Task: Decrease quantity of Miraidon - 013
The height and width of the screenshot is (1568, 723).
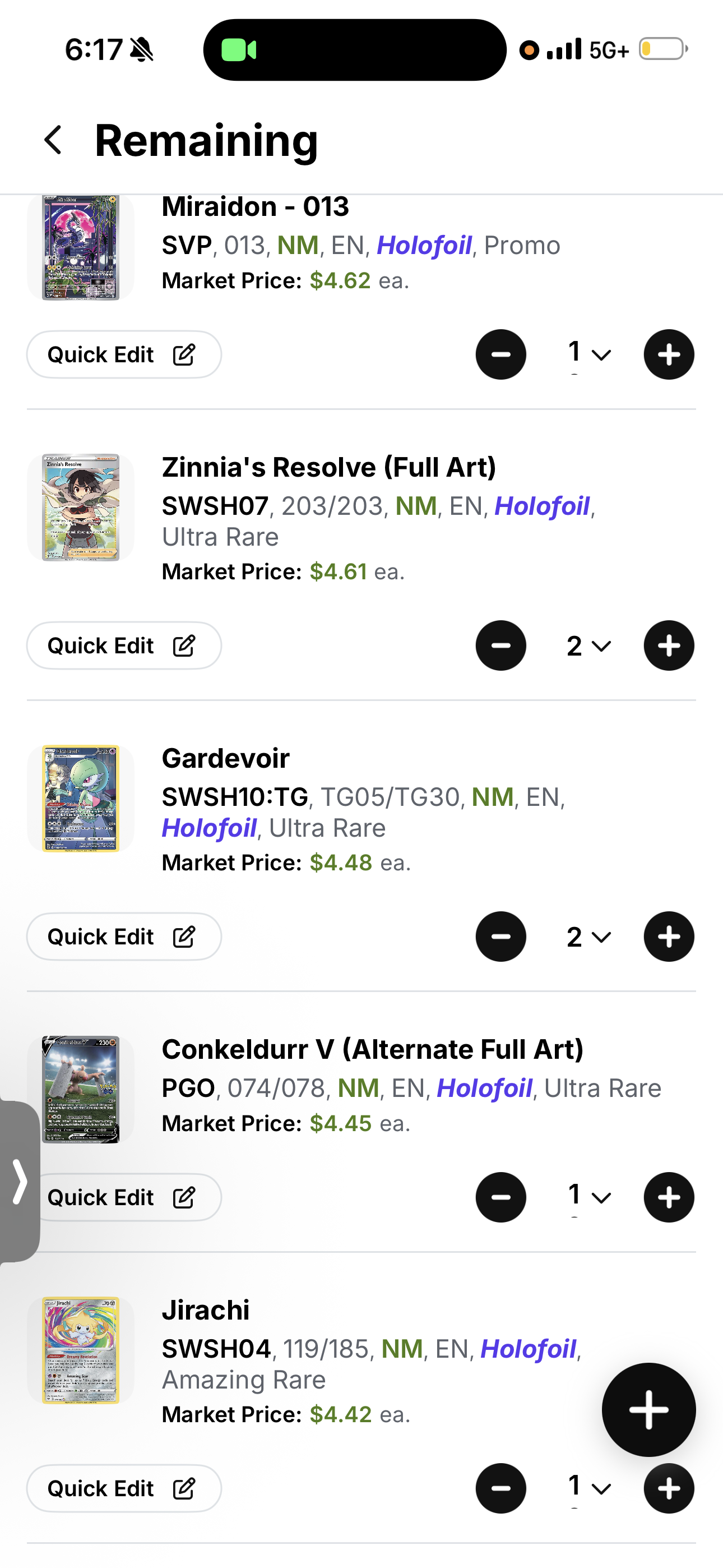Action: pos(500,355)
